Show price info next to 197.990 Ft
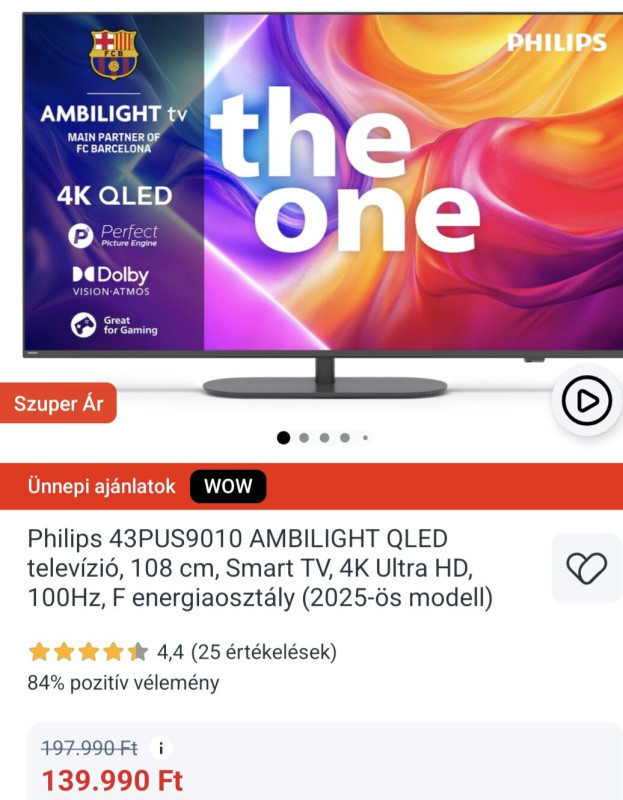 [x=161, y=747]
